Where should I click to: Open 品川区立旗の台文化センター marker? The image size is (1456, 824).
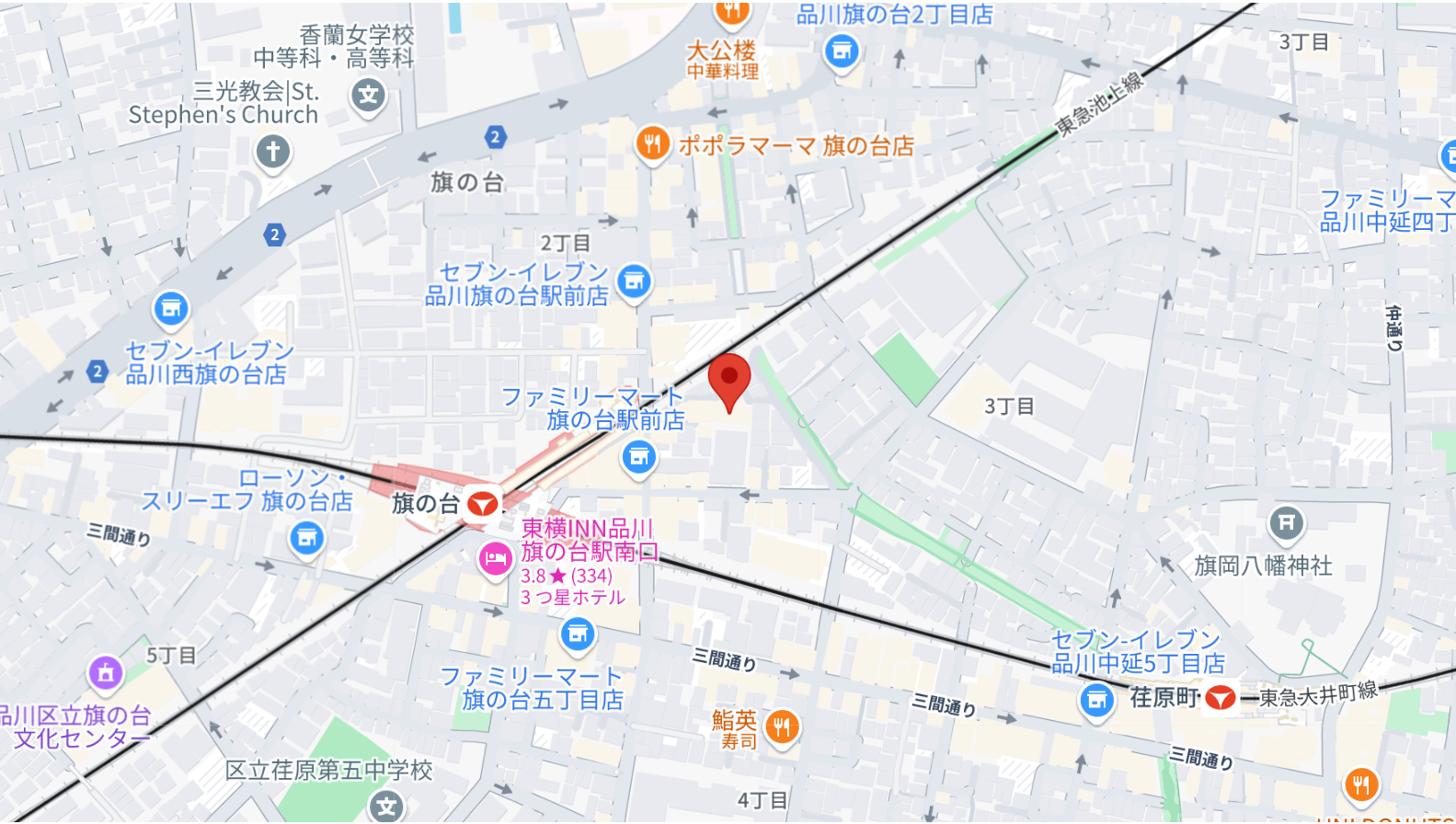[106, 673]
